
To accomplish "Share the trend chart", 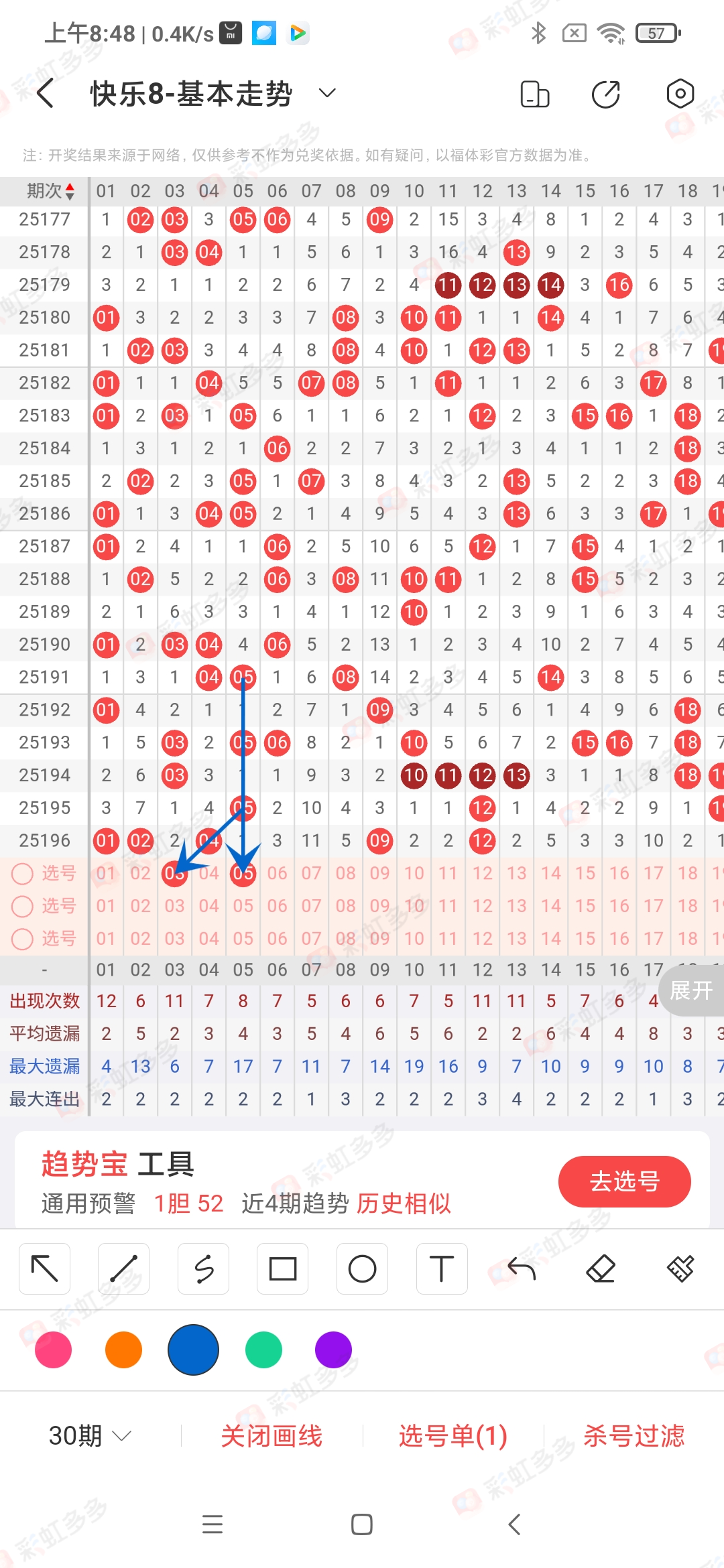I will point(606,94).
